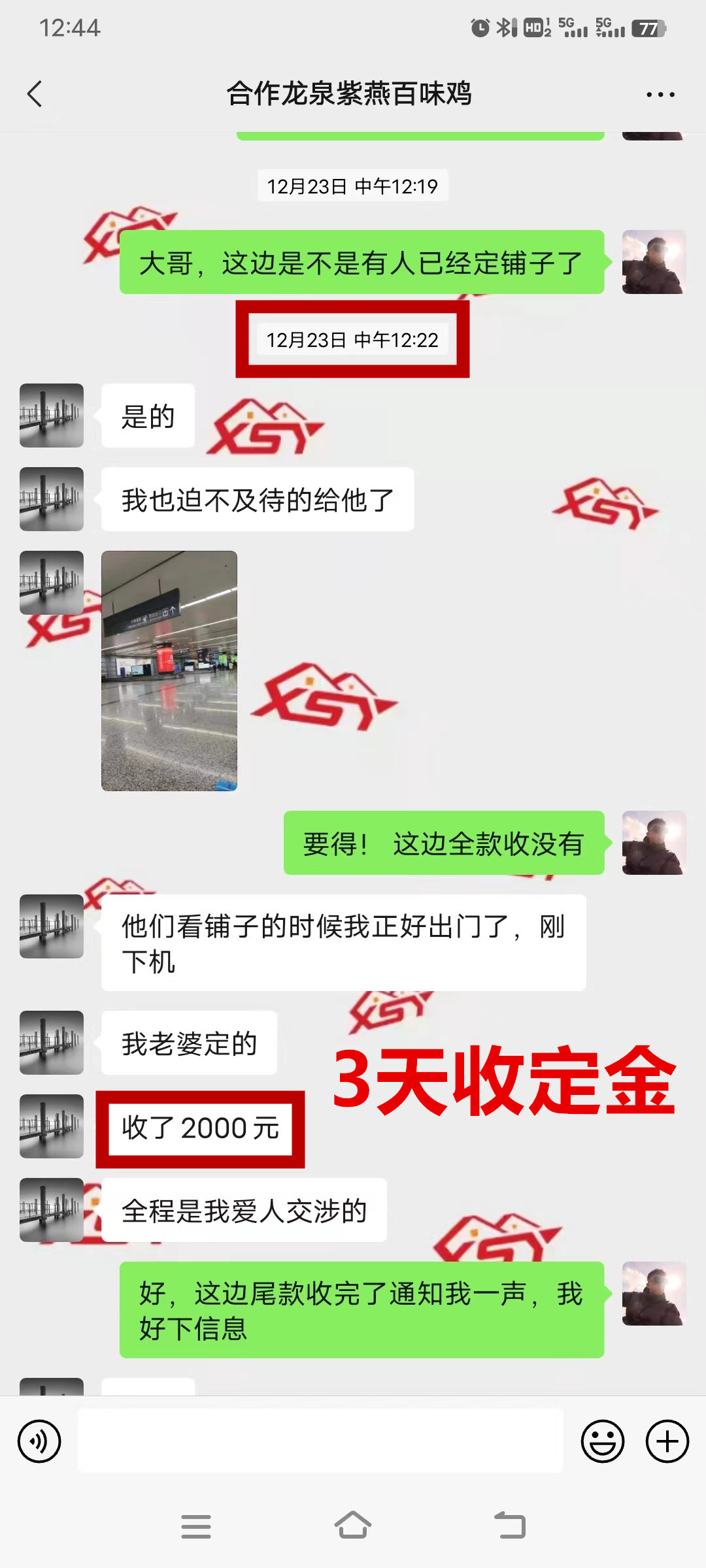Open the chat's three-dot menu
This screenshot has height=1568, width=706.
click(660, 95)
